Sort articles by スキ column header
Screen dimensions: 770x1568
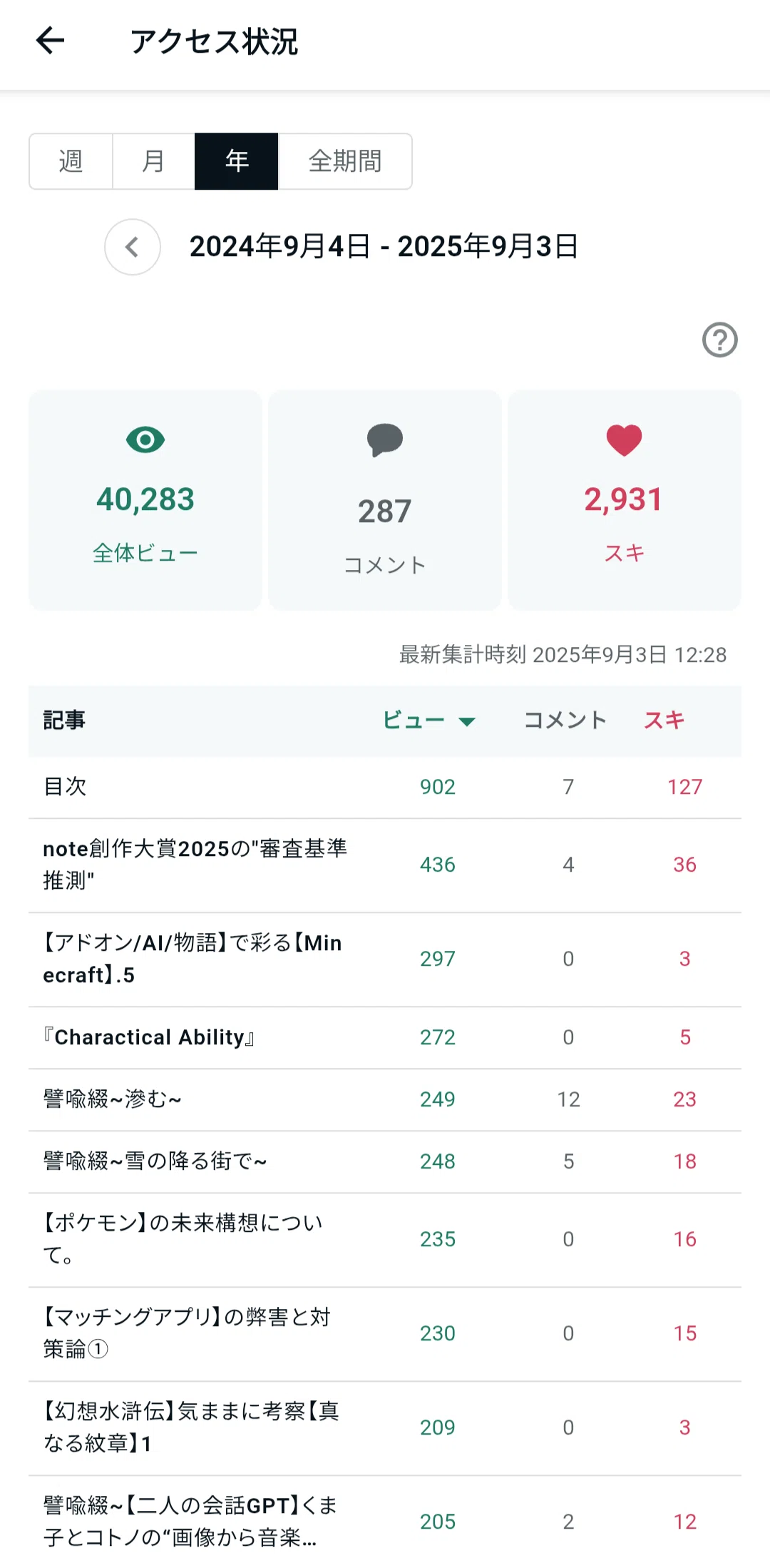664,721
